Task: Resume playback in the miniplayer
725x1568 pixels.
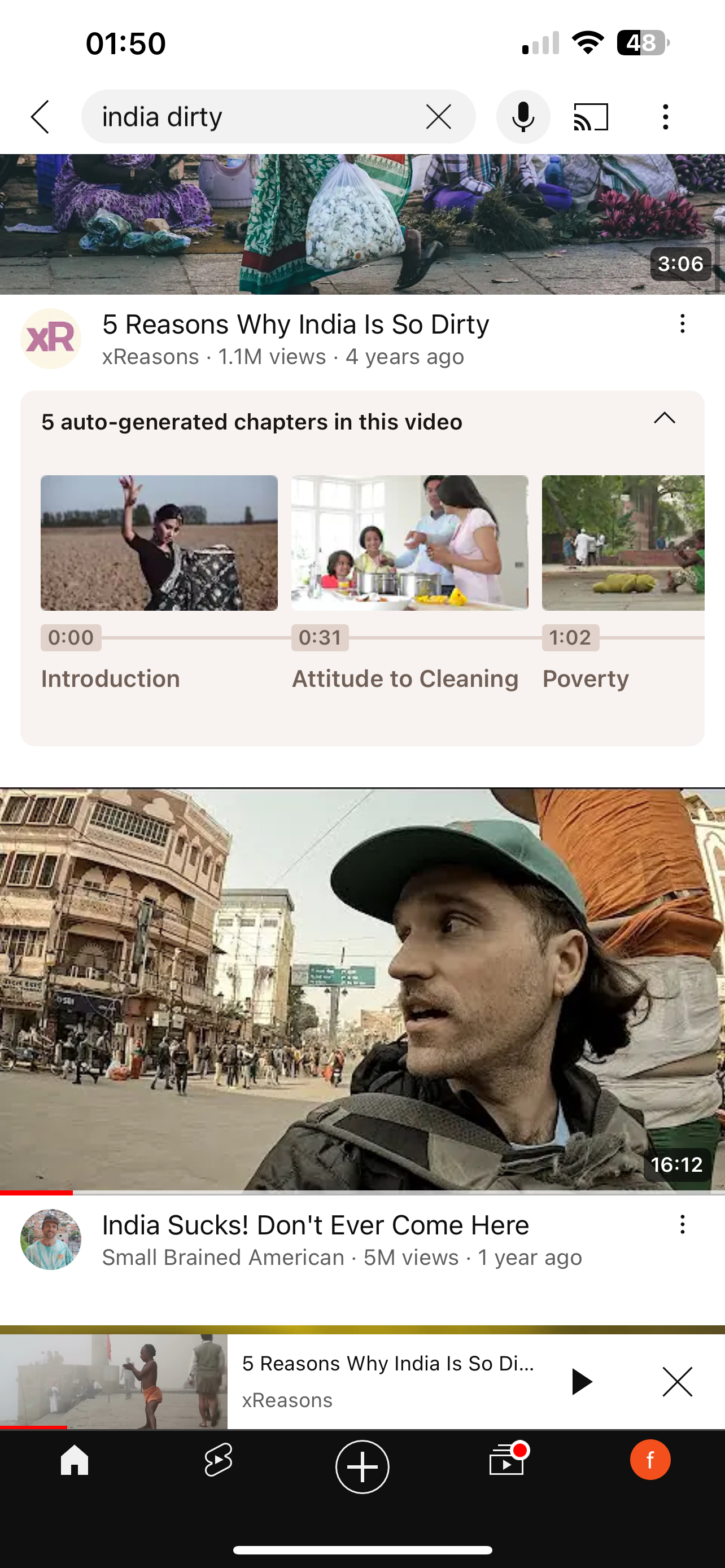Action: [582, 1382]
